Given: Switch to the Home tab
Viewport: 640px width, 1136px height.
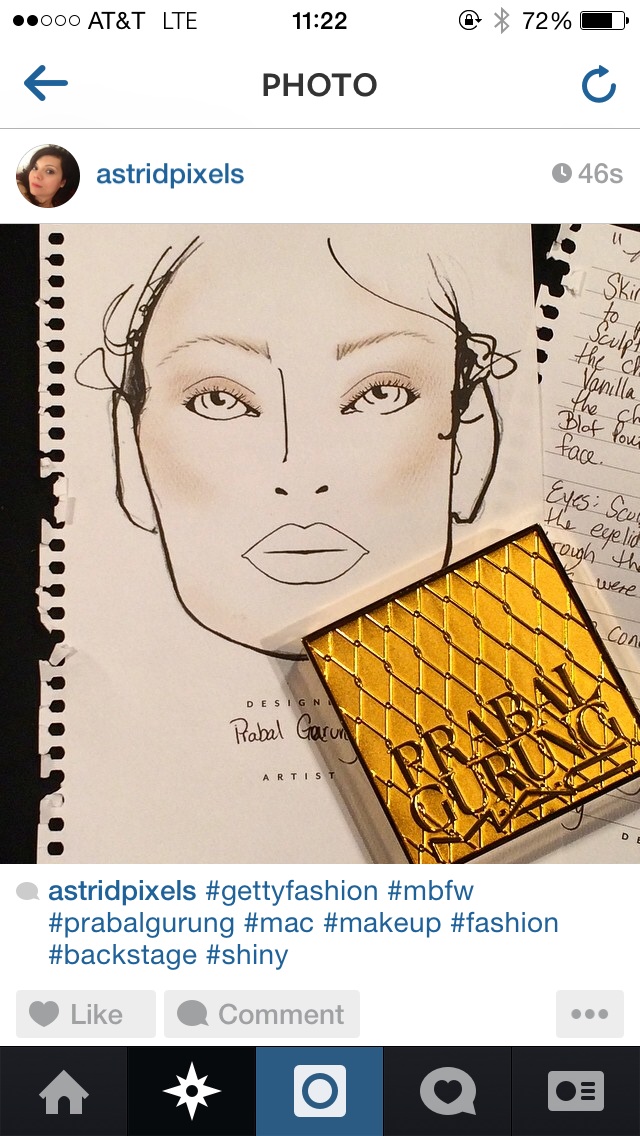Looking at the screenshot, I should click(x=64, y=1091).
